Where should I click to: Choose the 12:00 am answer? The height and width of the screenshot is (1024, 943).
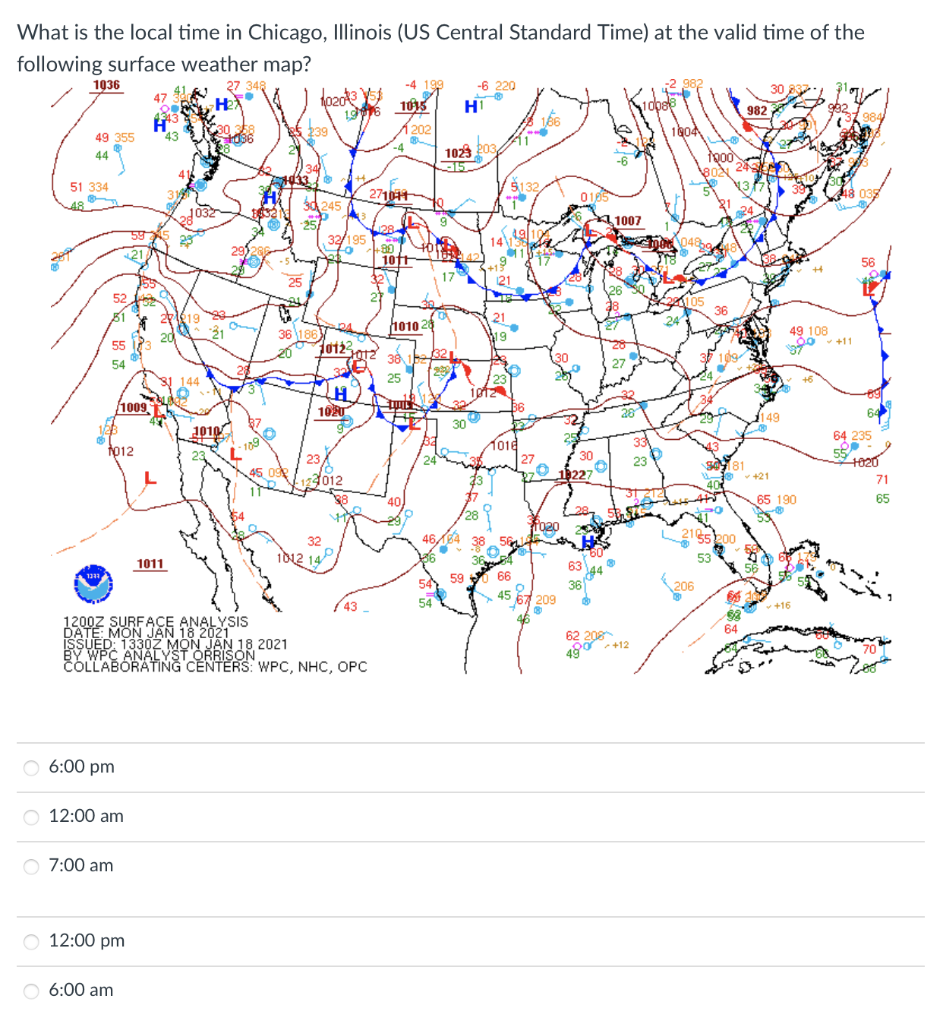tap(32, 816)
